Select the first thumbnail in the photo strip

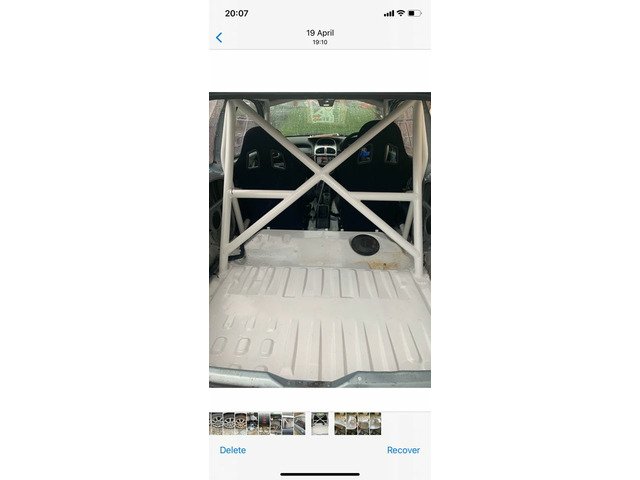tap(215, 423)
